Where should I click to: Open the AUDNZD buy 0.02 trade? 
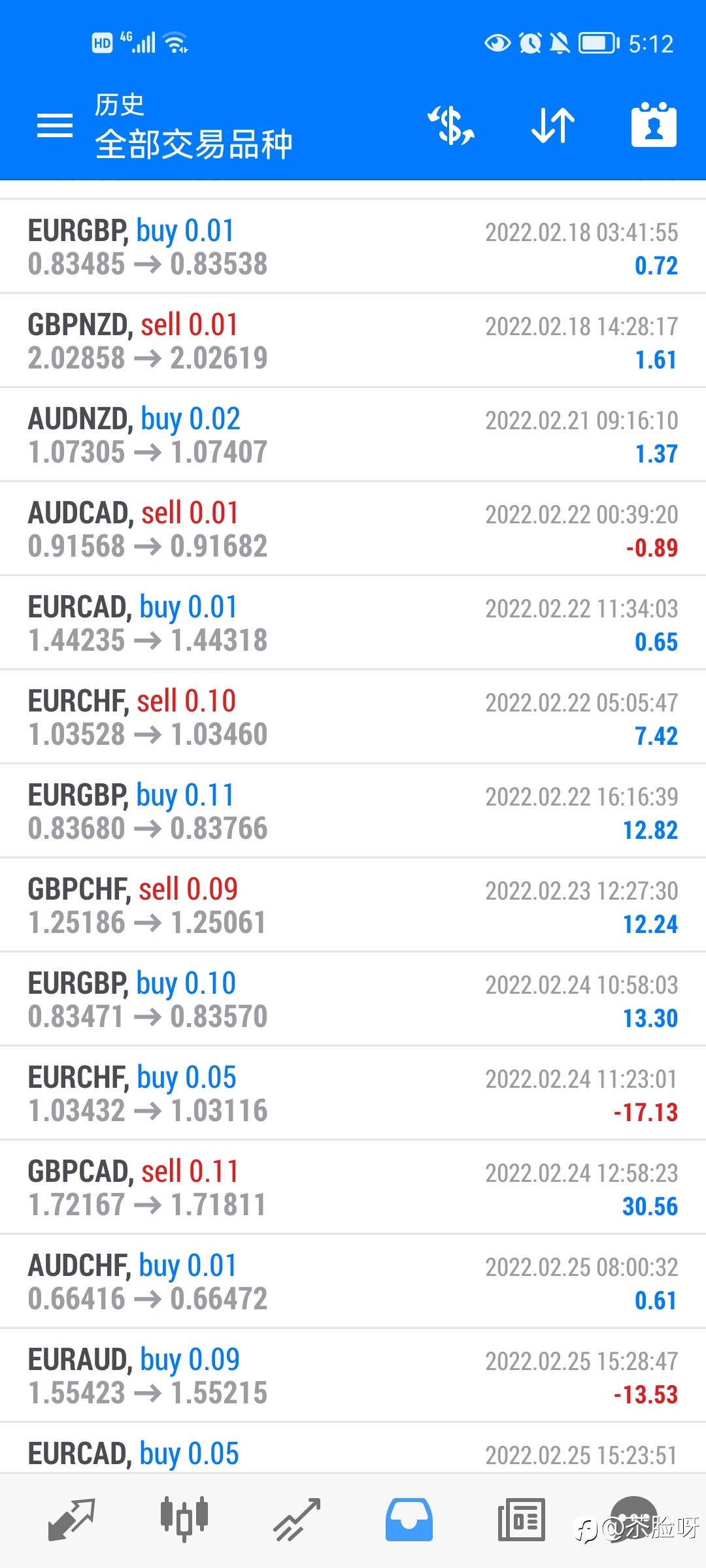(353, 434)
